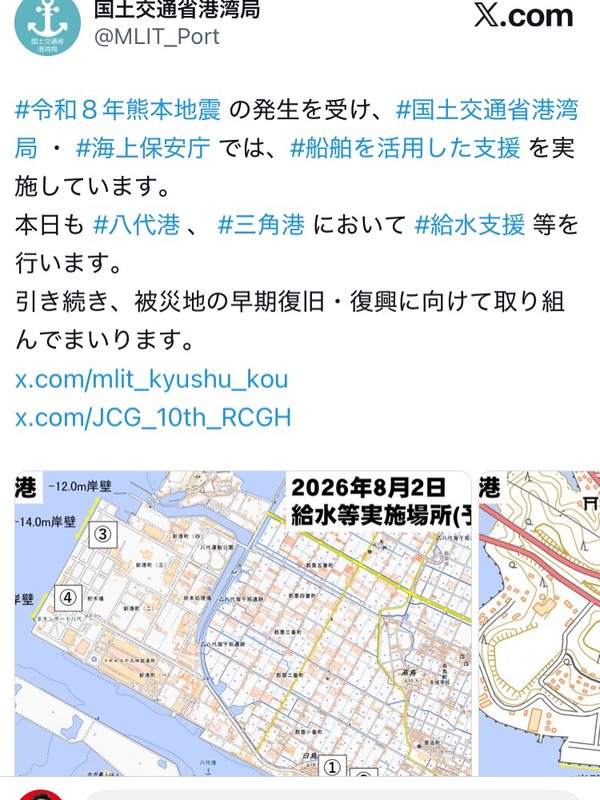The width and height of the screenshot is (600, 800).
Task: Open hashtag #給水支援
Action: (470, 225)
